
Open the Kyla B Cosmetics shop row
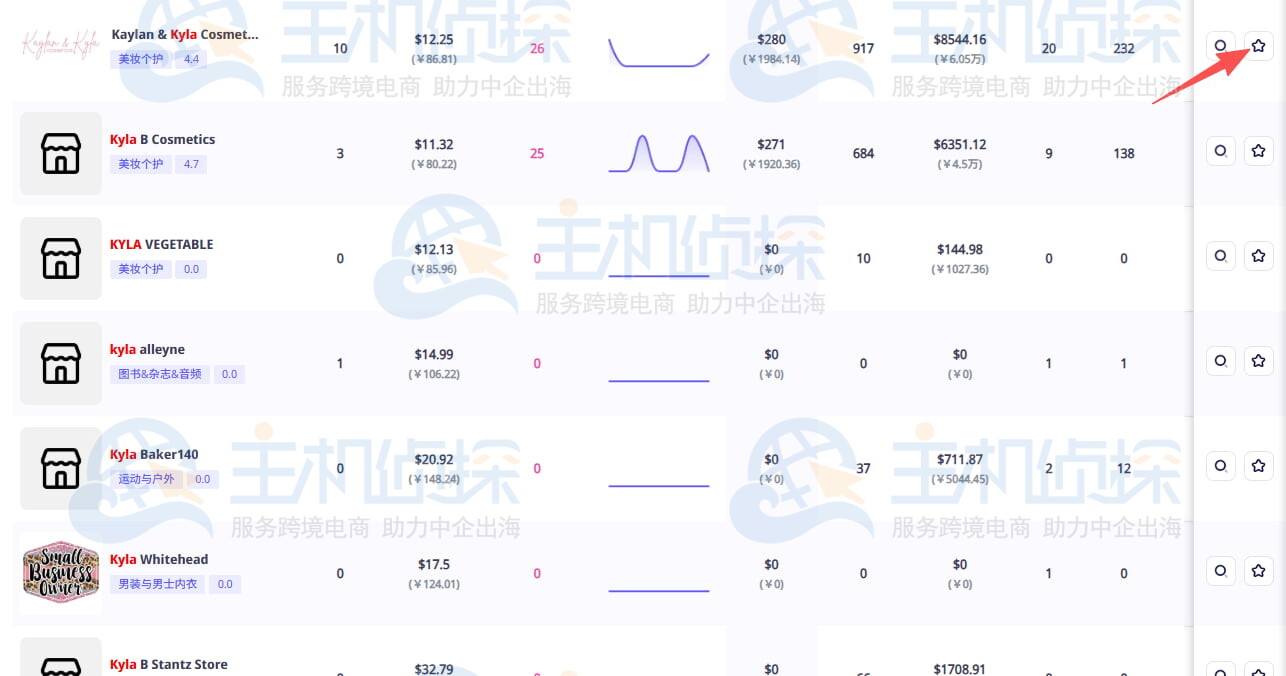162,140
